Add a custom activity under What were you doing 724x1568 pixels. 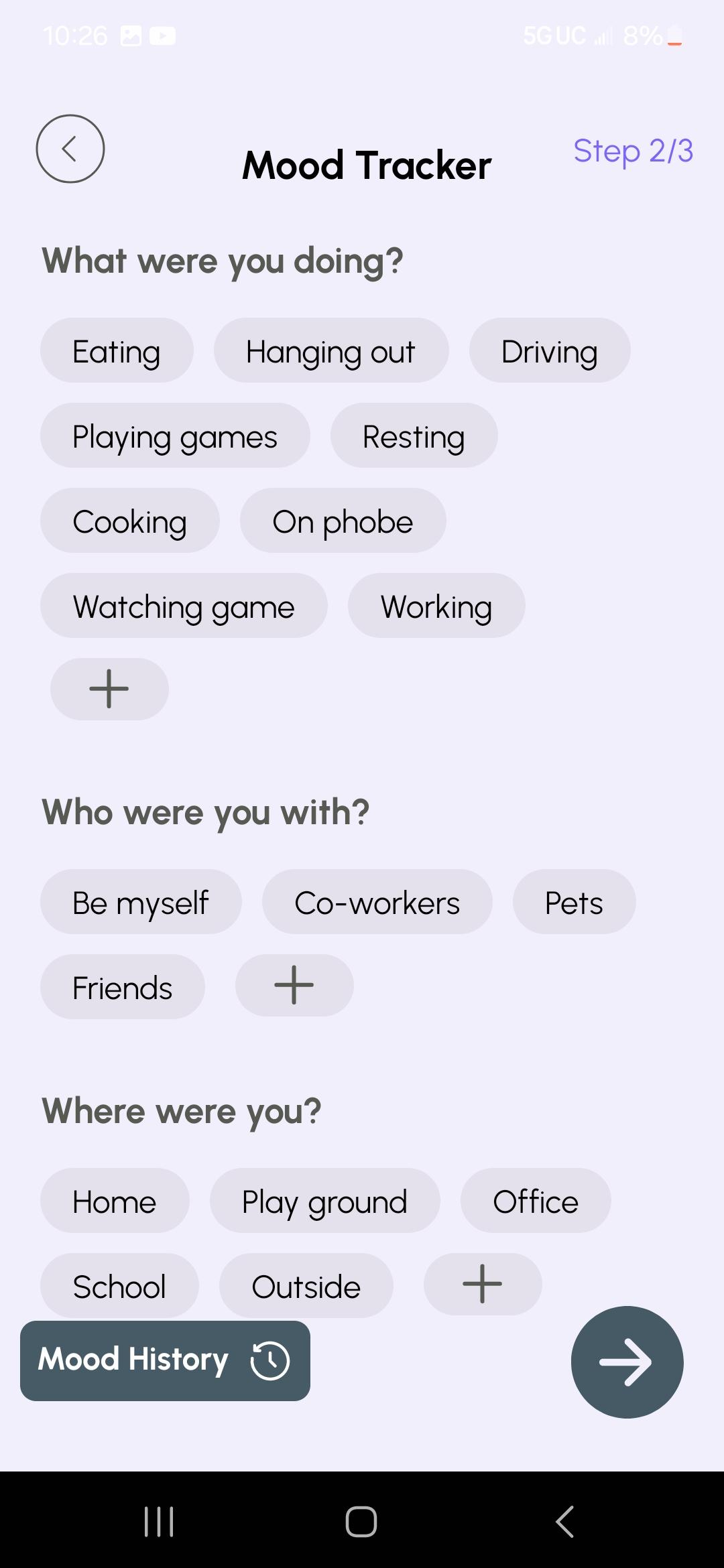(109, 689)
